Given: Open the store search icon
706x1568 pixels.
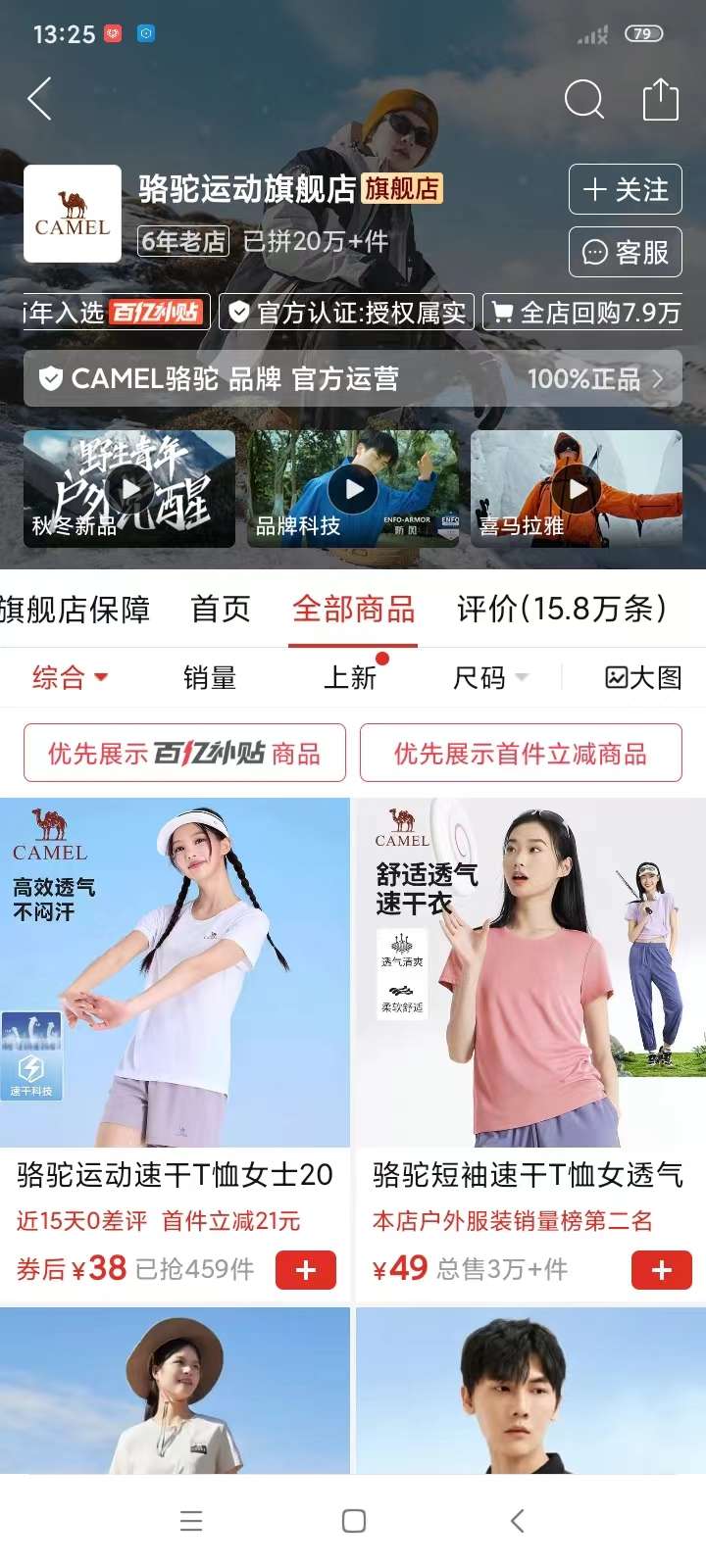Looking at the screenshot, I should click(583, 99).
